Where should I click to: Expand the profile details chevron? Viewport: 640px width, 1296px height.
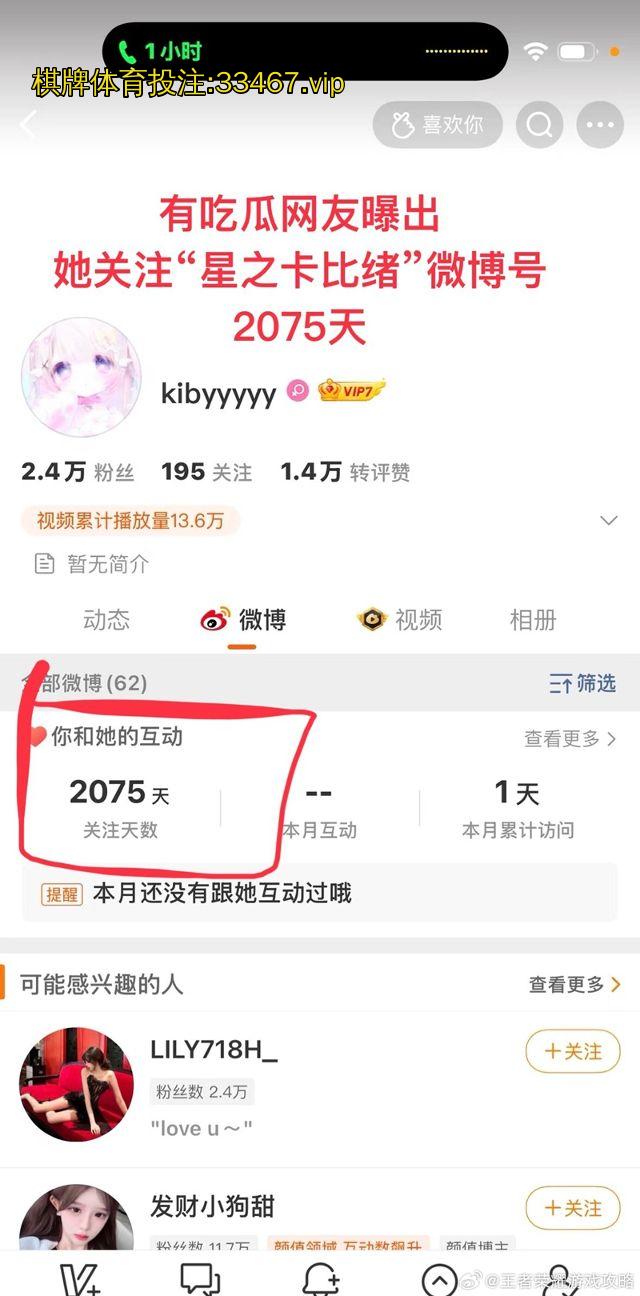coord(607,520)
